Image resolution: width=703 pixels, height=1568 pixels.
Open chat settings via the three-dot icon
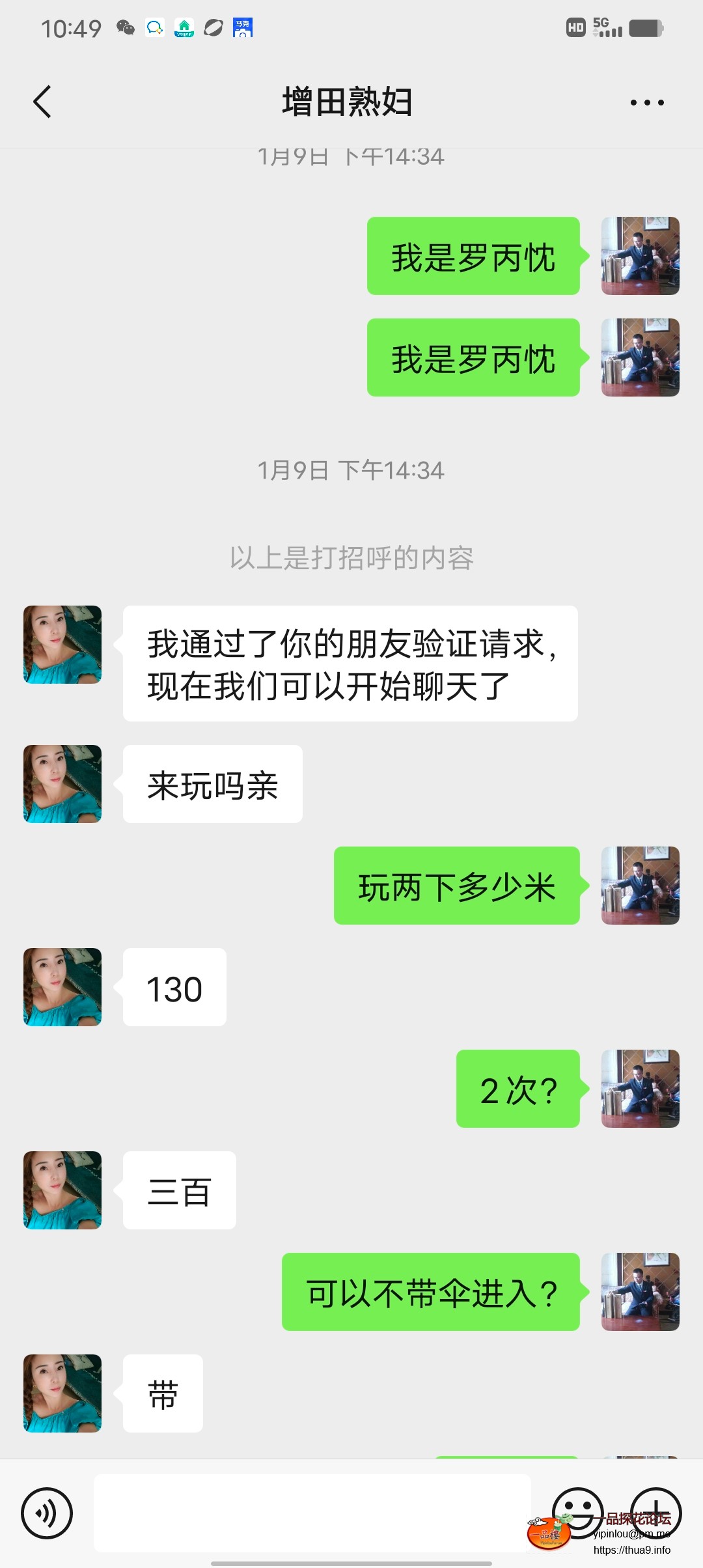[x=646, y=102]
